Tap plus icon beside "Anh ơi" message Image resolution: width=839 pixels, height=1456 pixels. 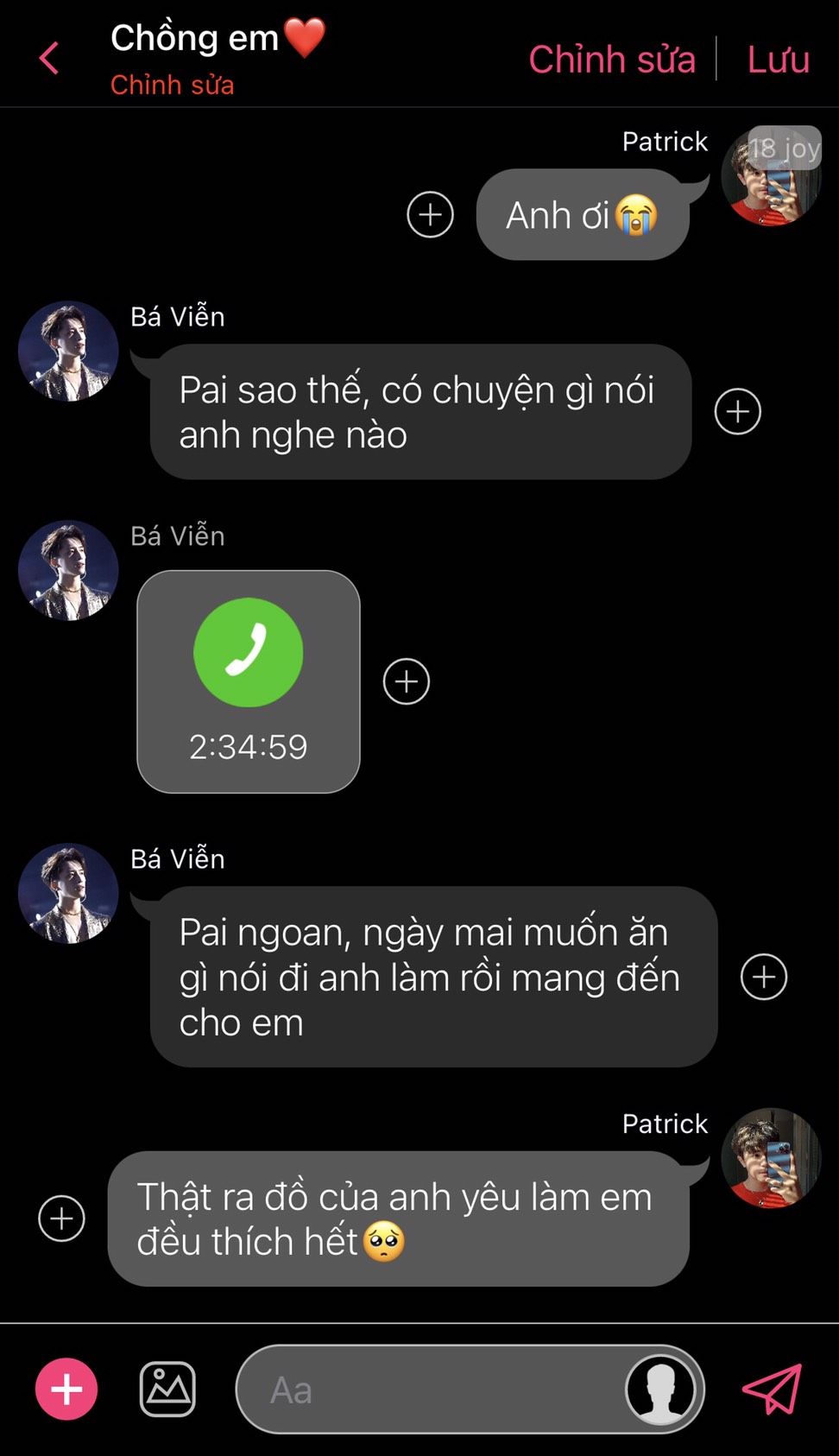[x=430, y=214]
